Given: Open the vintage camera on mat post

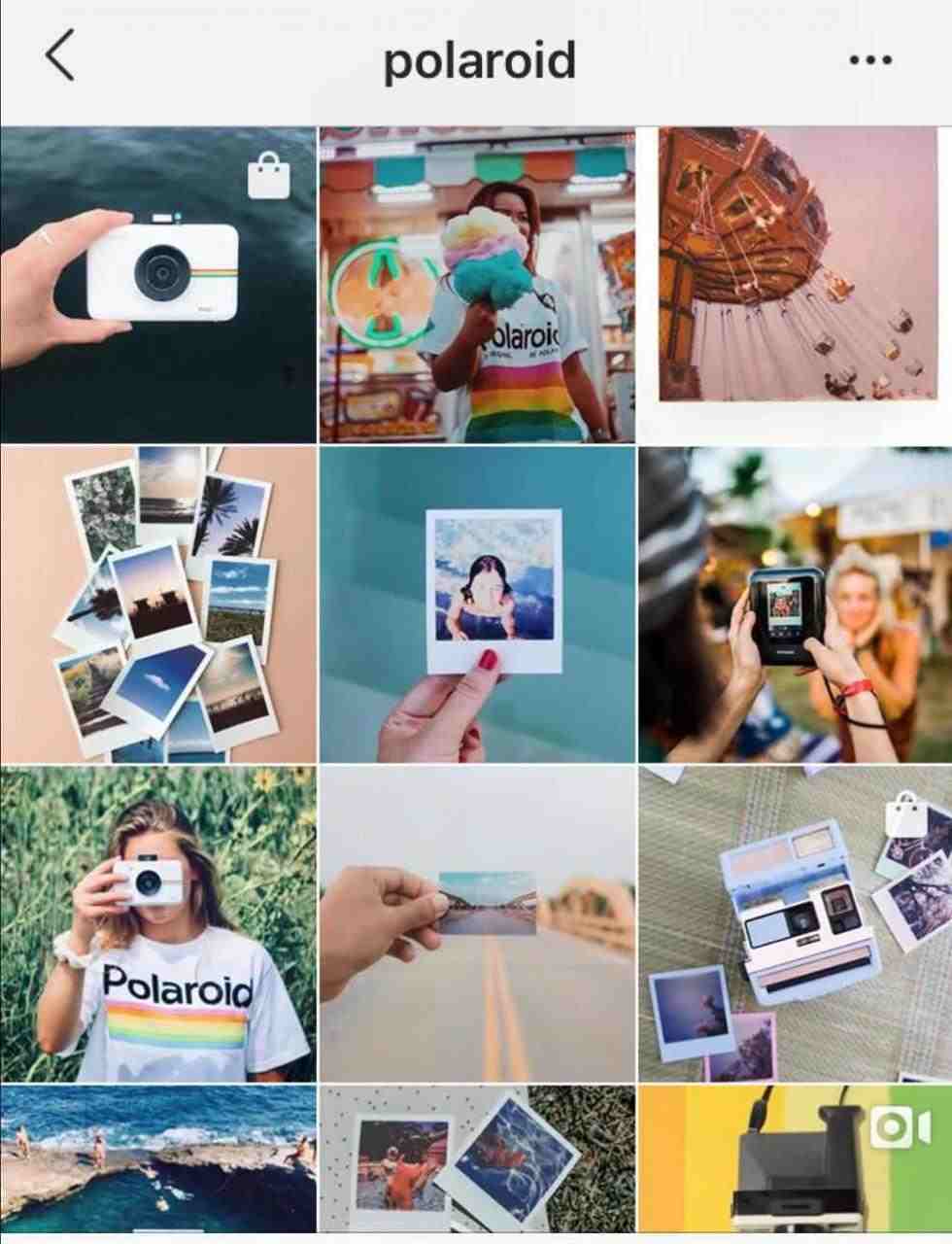Looking at the screenshot, I should click(x=795, y=923).
